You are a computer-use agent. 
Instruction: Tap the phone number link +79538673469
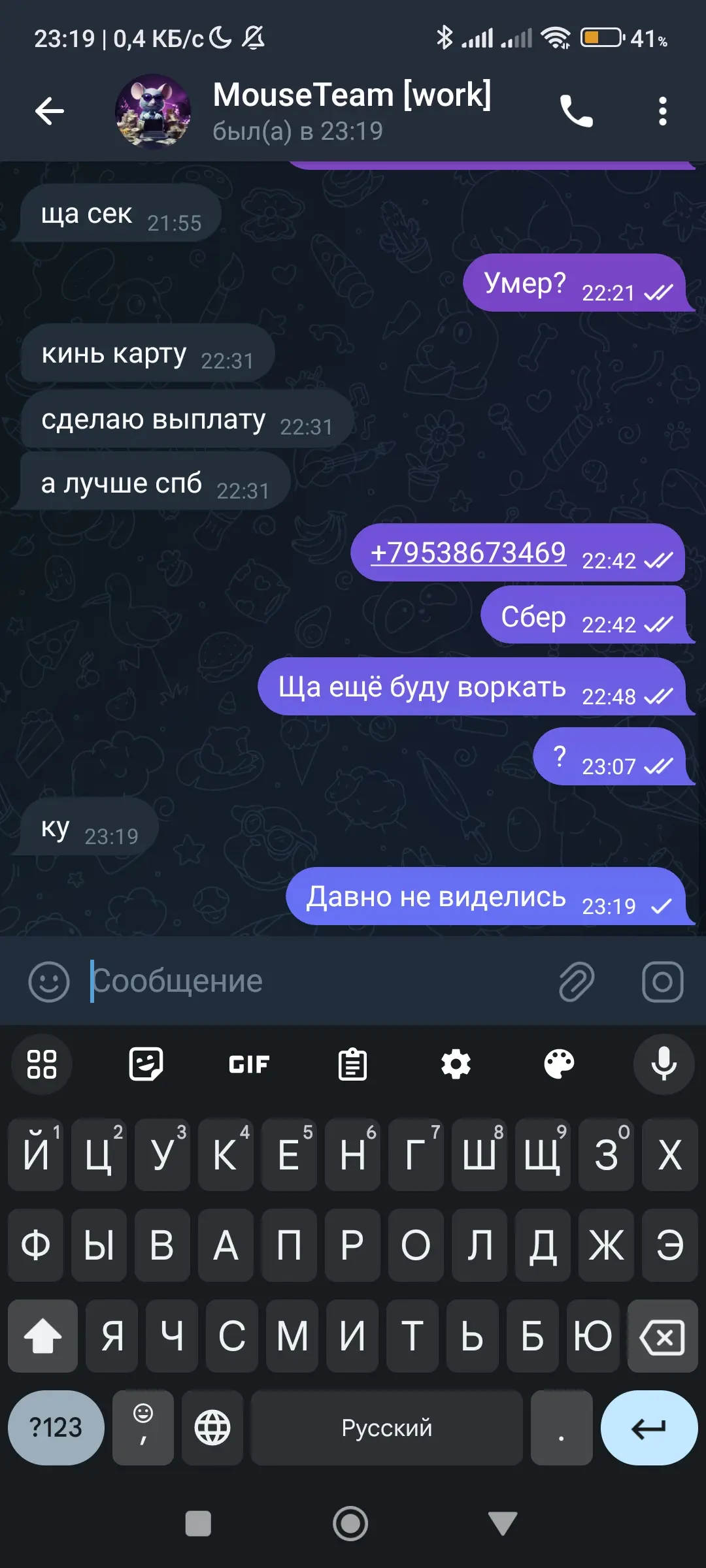(468, 553)
